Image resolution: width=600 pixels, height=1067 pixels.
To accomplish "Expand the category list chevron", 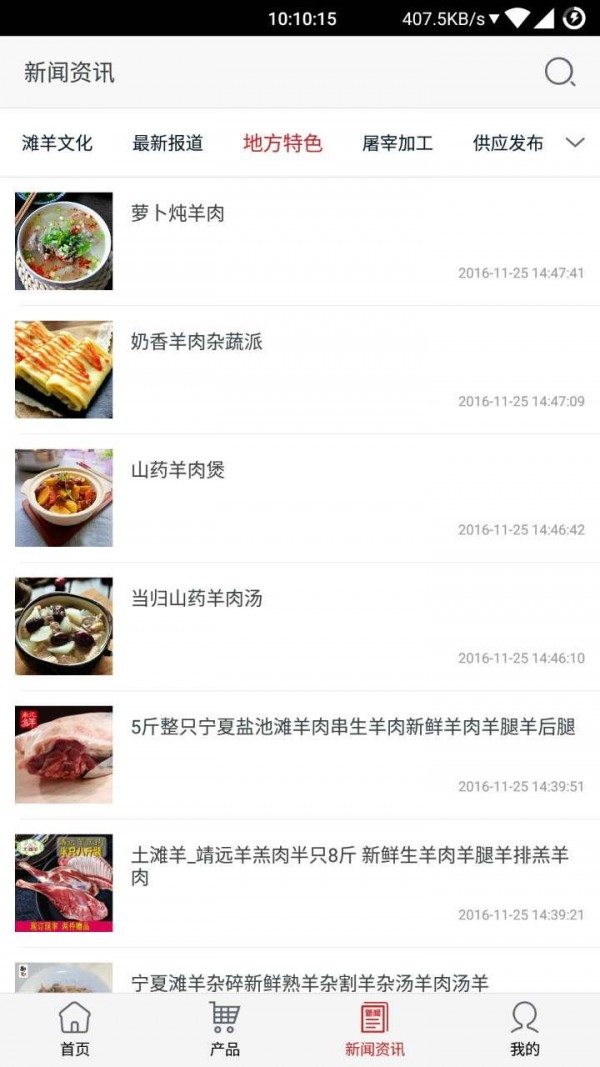I will tap(575, 142).
